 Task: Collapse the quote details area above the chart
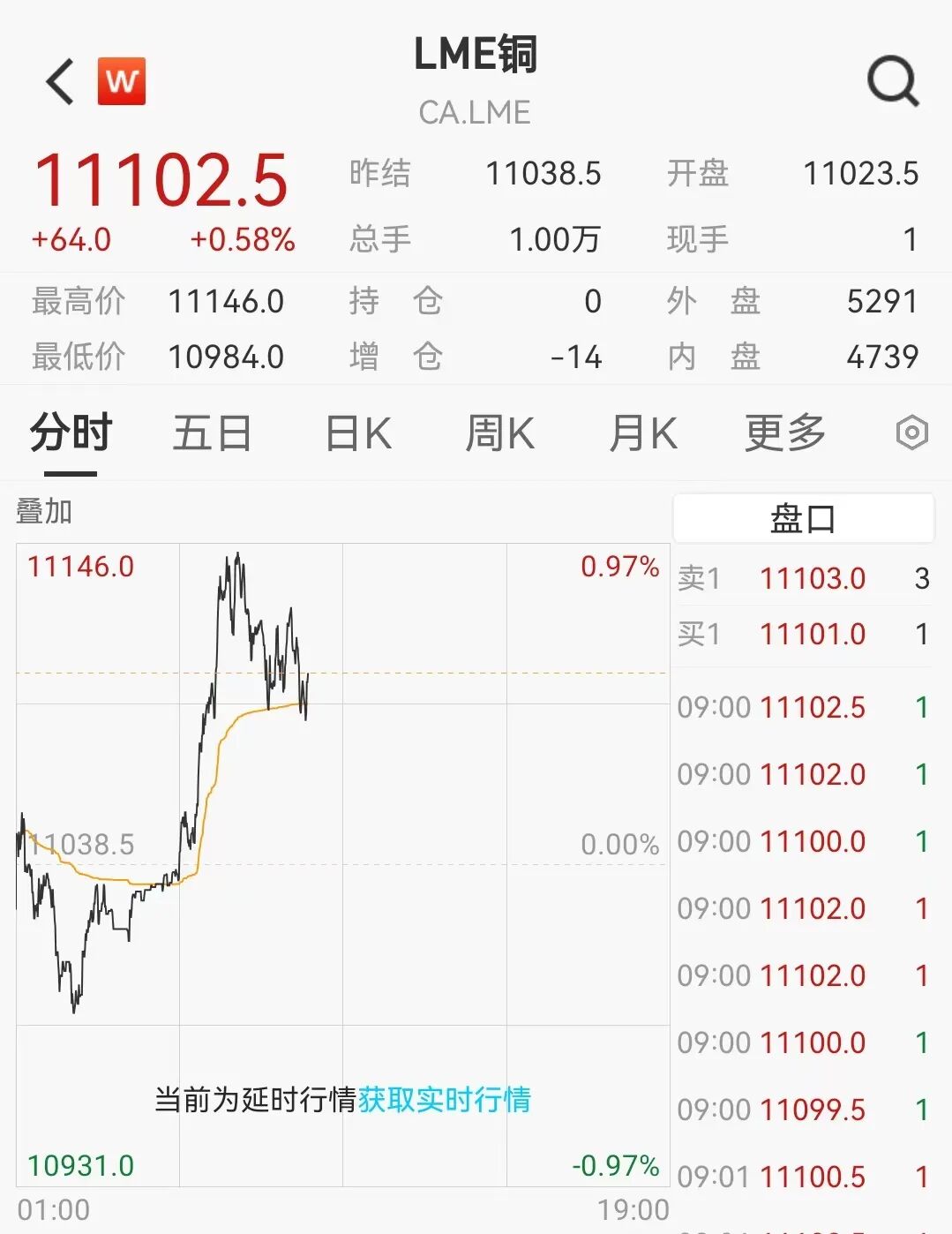click(x=476, y=327)
